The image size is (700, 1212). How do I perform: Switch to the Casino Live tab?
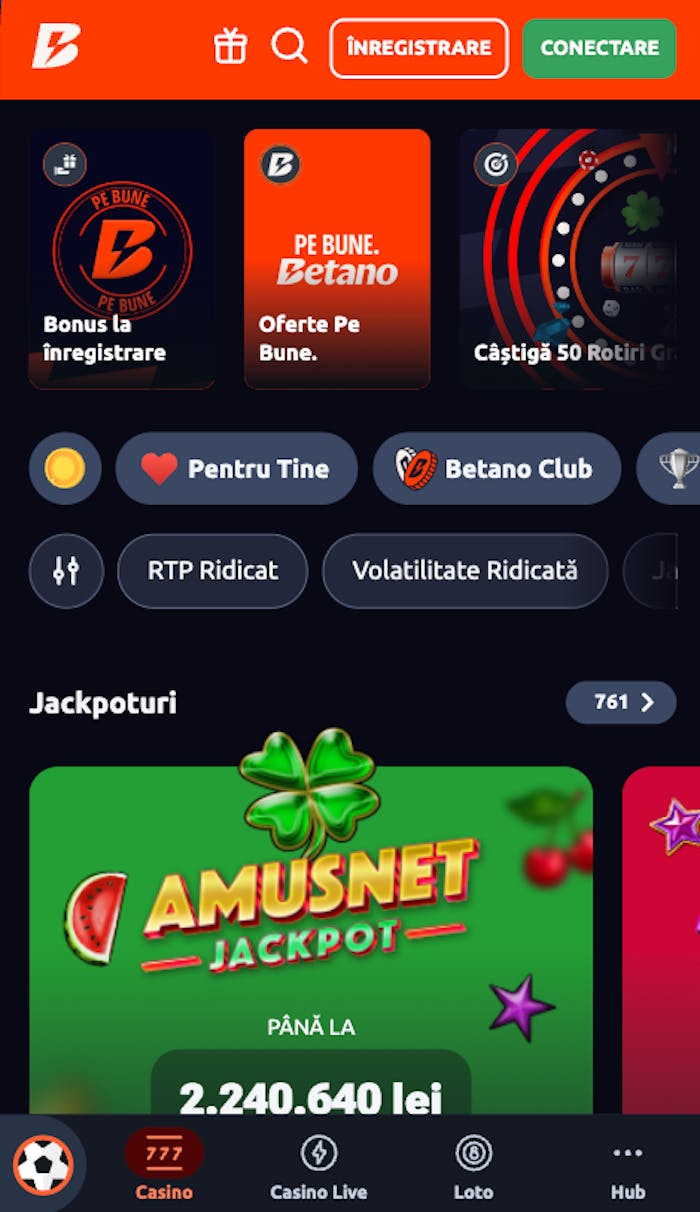coord(318,1166)
